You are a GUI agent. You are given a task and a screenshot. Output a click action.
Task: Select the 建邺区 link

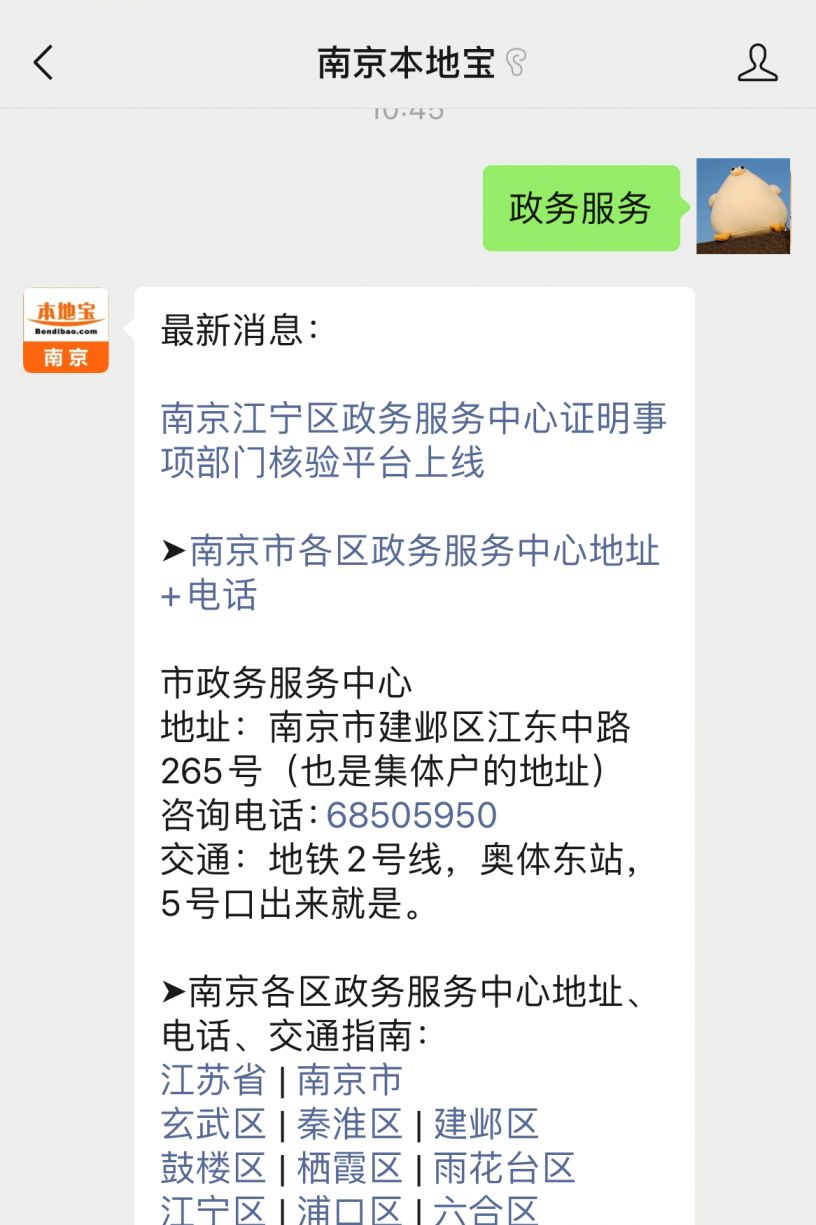(x=486, y=1124)
